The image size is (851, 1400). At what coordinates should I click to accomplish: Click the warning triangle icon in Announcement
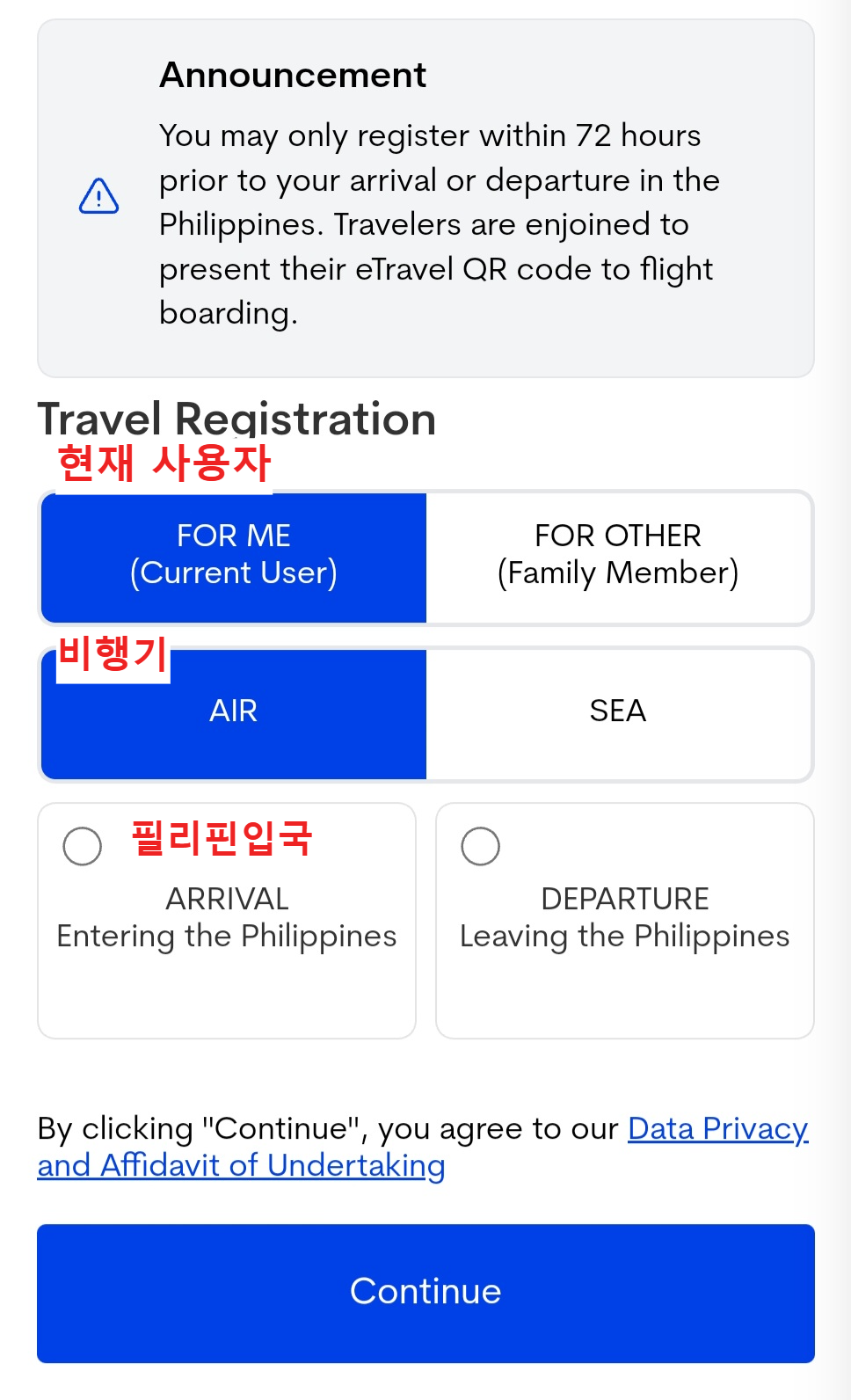(x=98, y=197)
